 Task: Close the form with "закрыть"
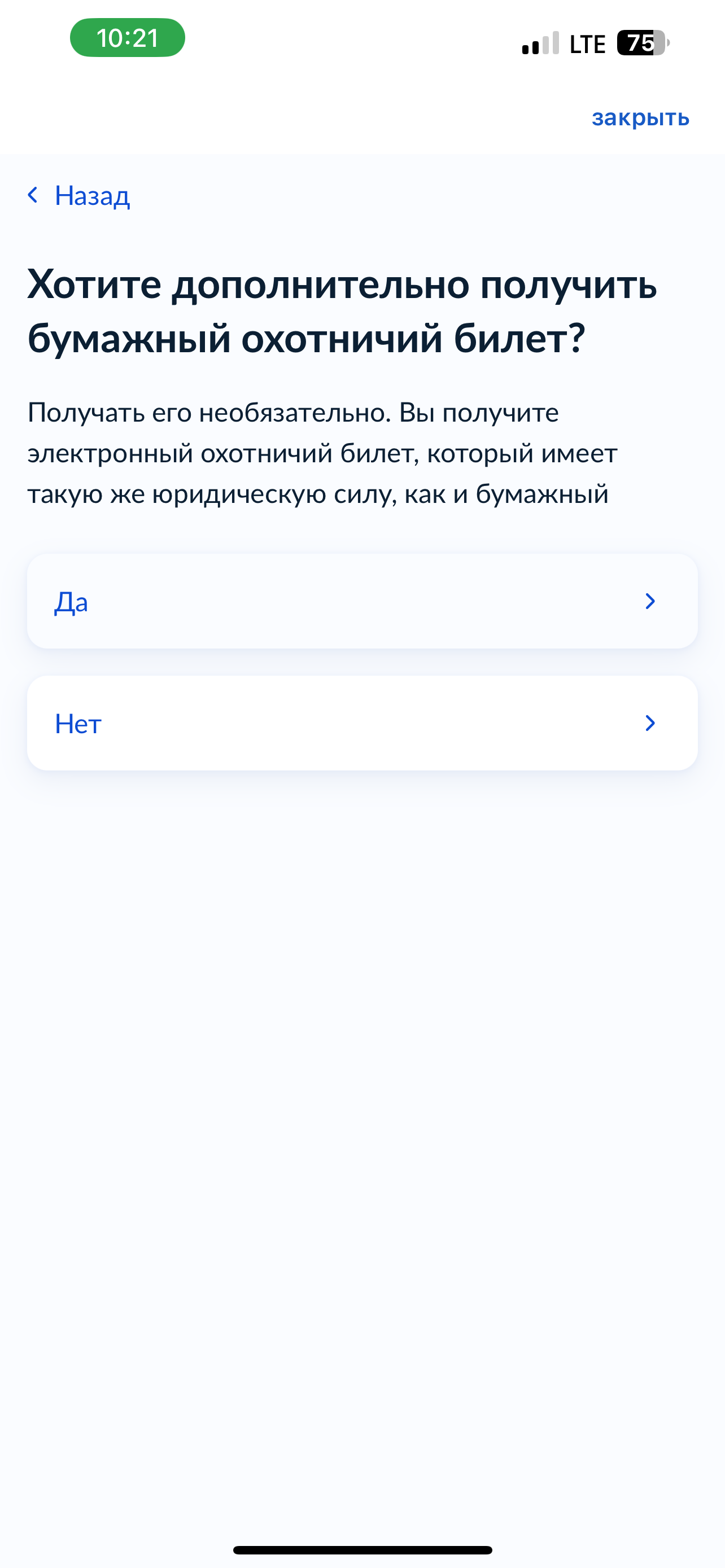pos(640,117)
